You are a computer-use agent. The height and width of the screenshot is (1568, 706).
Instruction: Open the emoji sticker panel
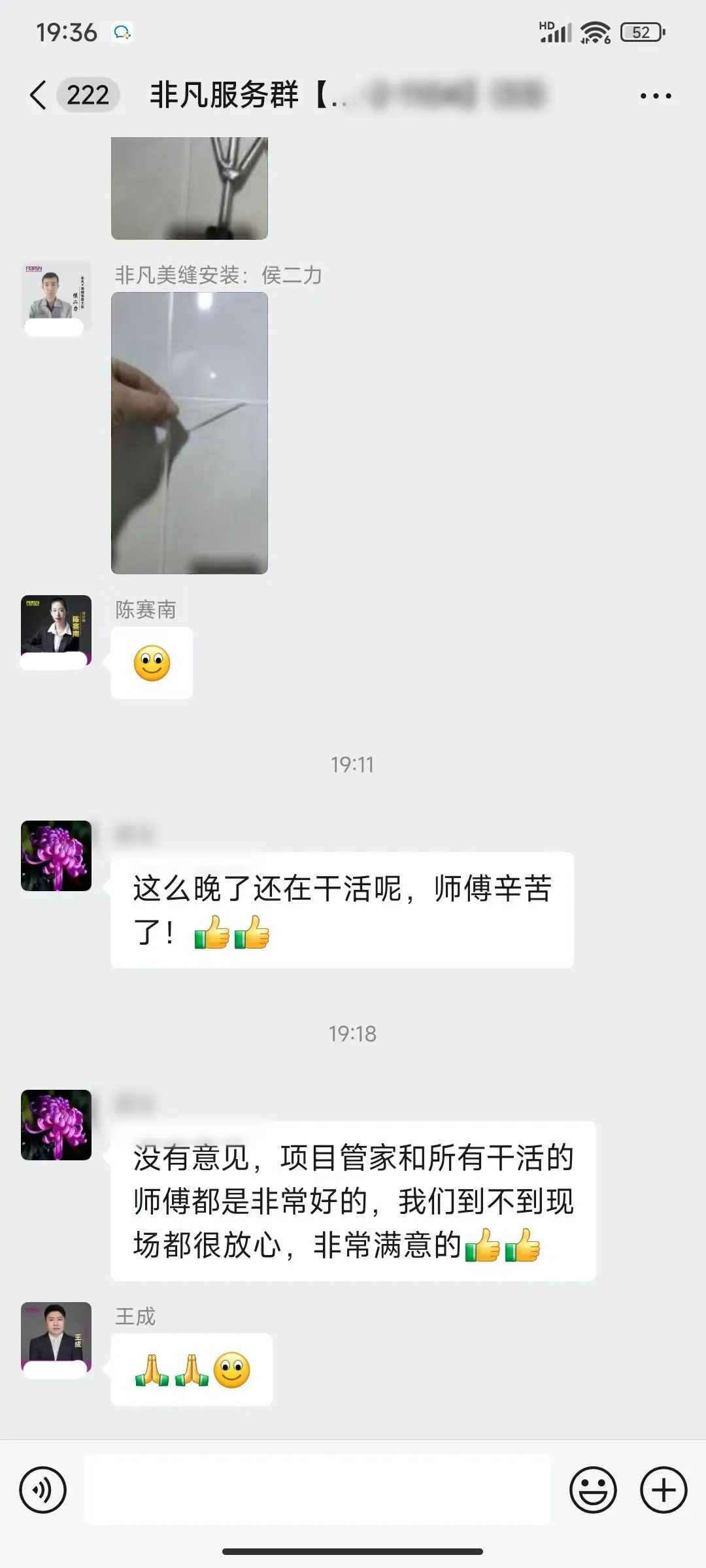593,1490
